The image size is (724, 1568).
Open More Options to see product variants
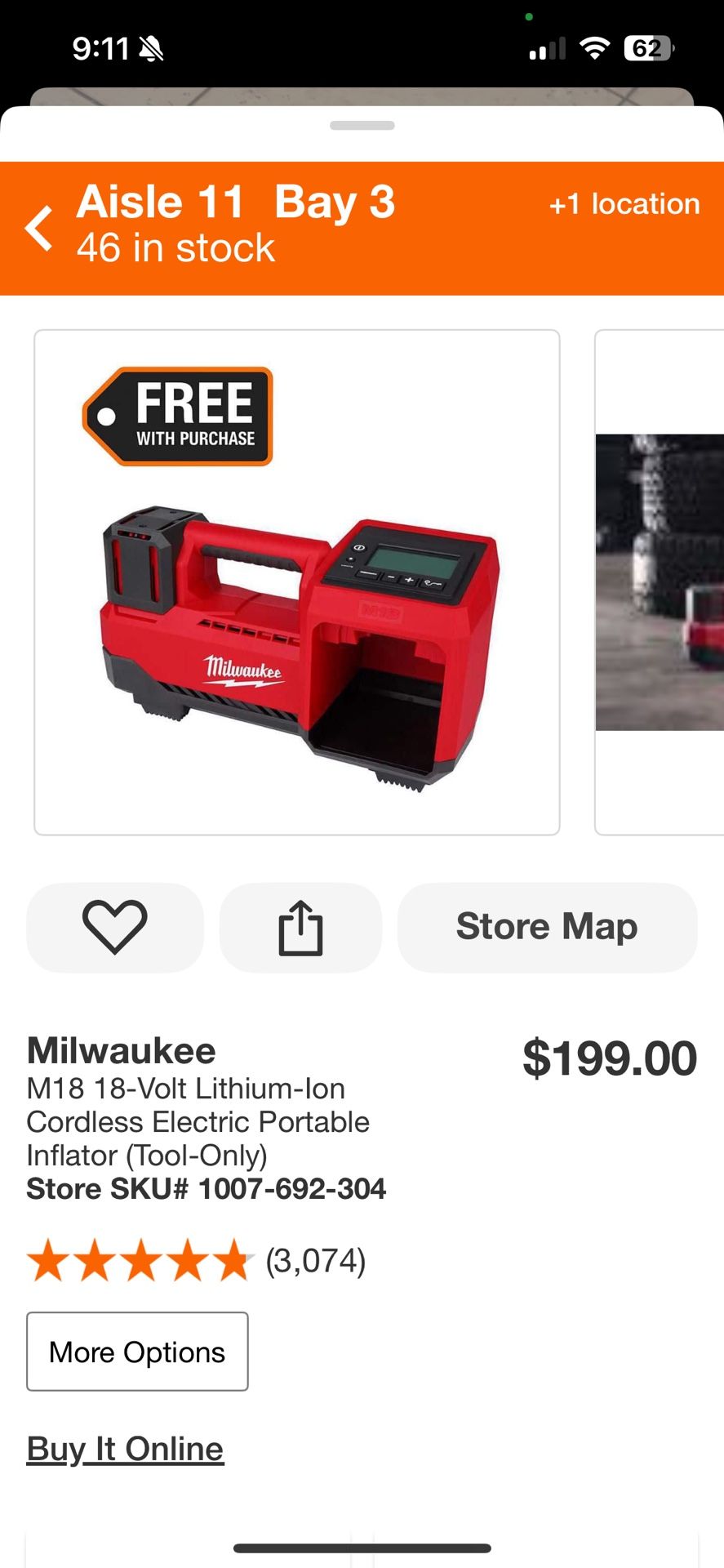point(136,1352)
